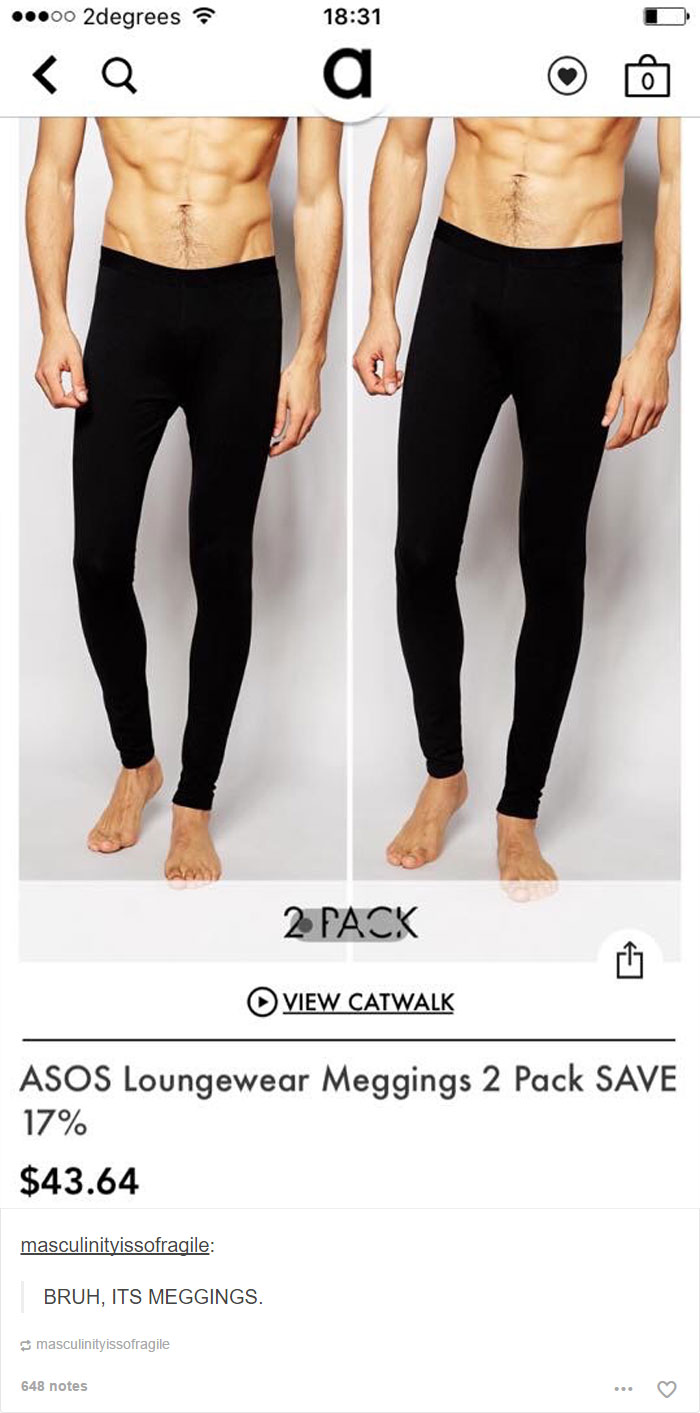Like this post with the heart
Screen dimensions: 700x1413
(x=666, y=1389)
